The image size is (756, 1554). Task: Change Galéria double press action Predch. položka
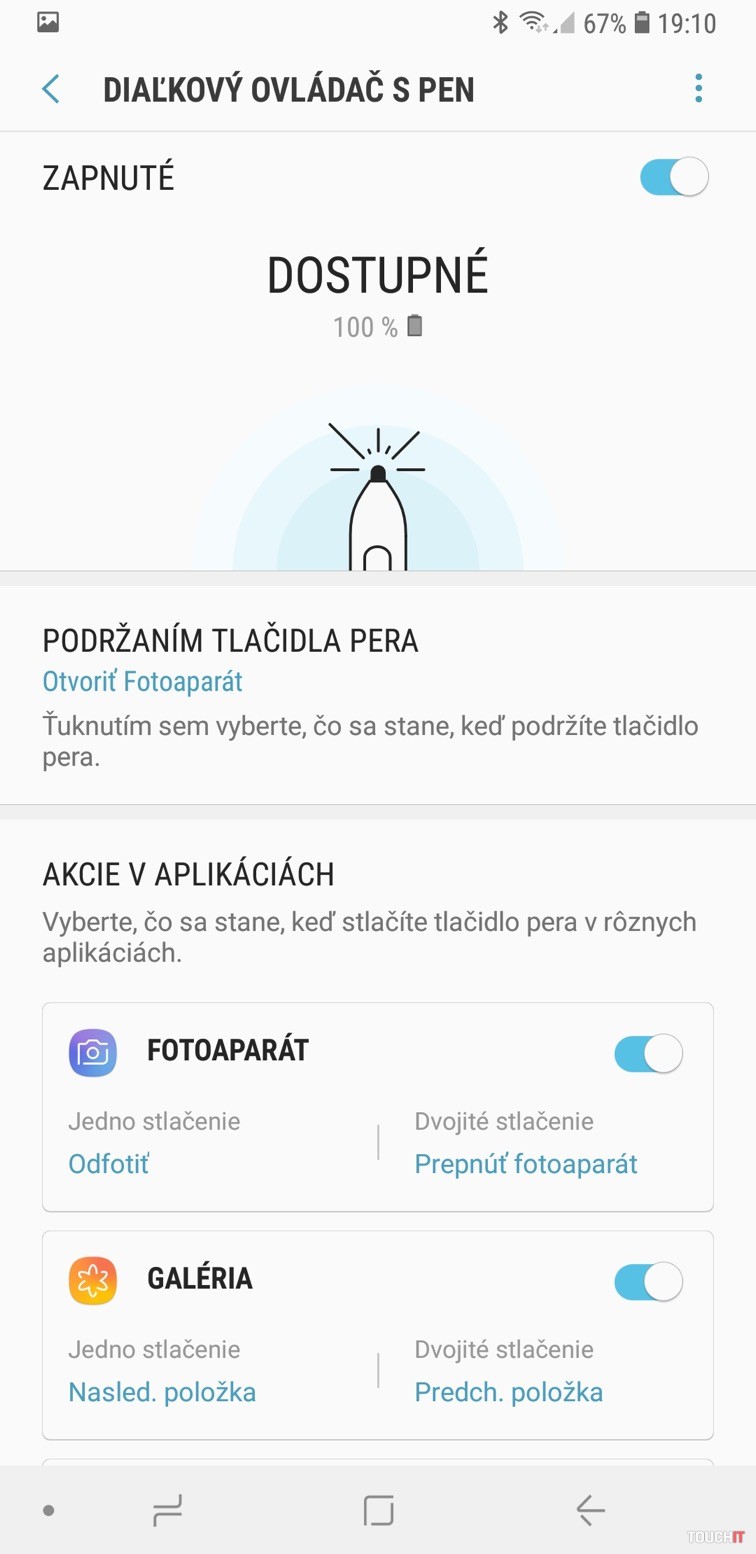[509, 1392]
